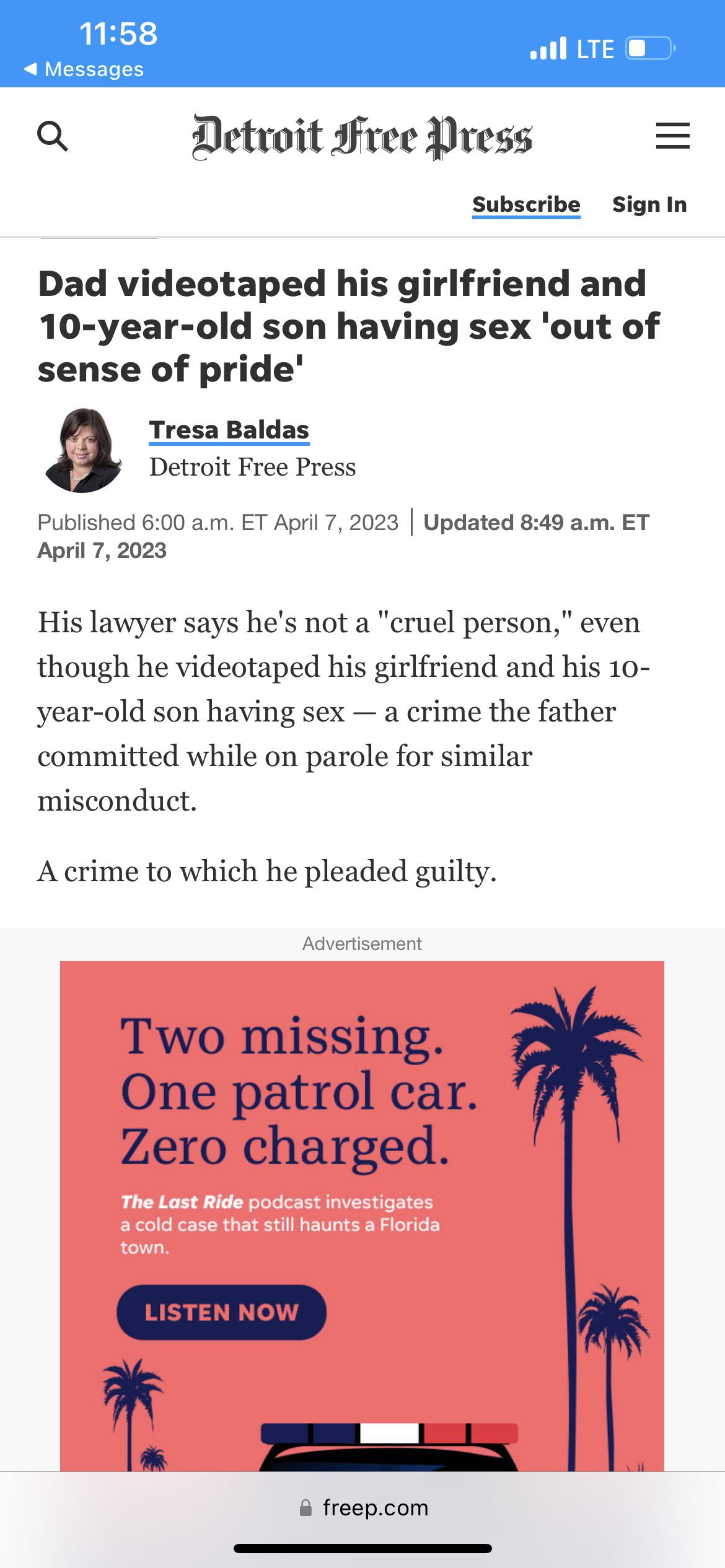Tap the Subscribe link

click(x=526, y=204)
